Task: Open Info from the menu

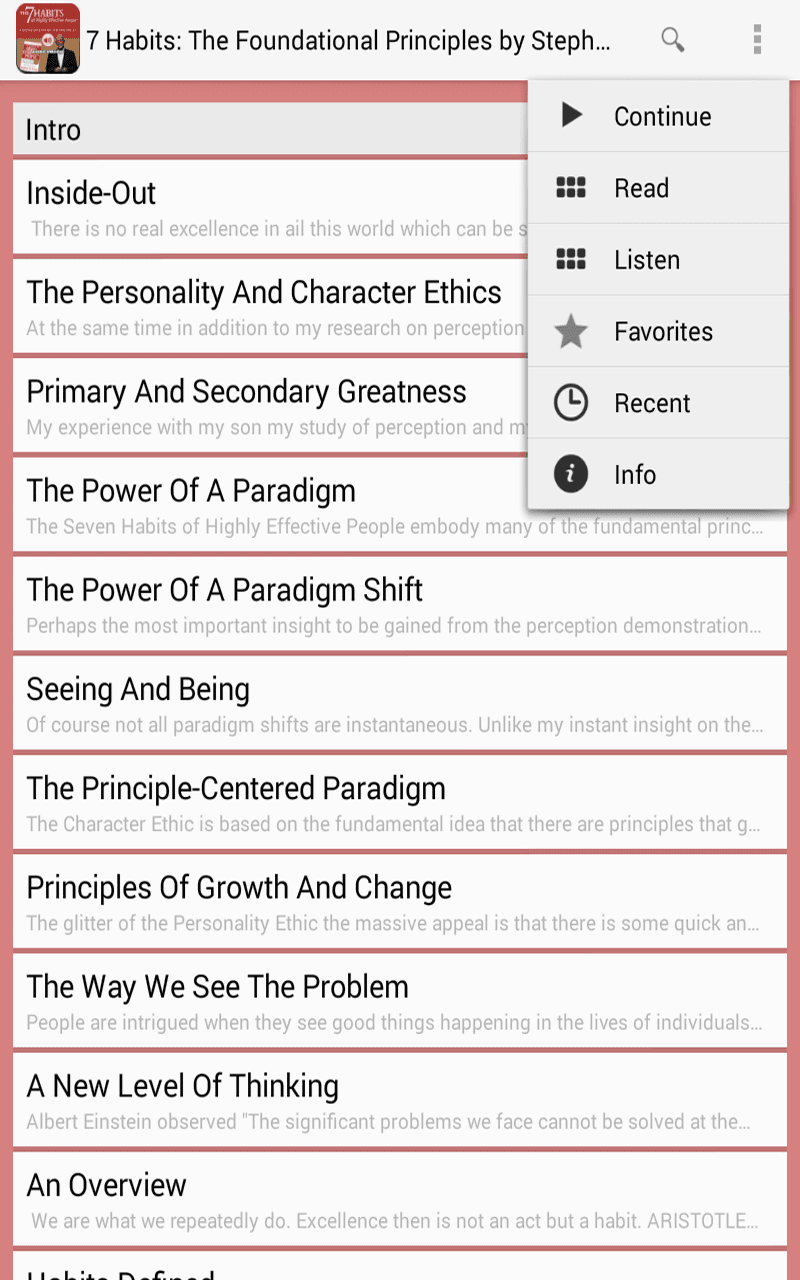Action: [635, 474]
